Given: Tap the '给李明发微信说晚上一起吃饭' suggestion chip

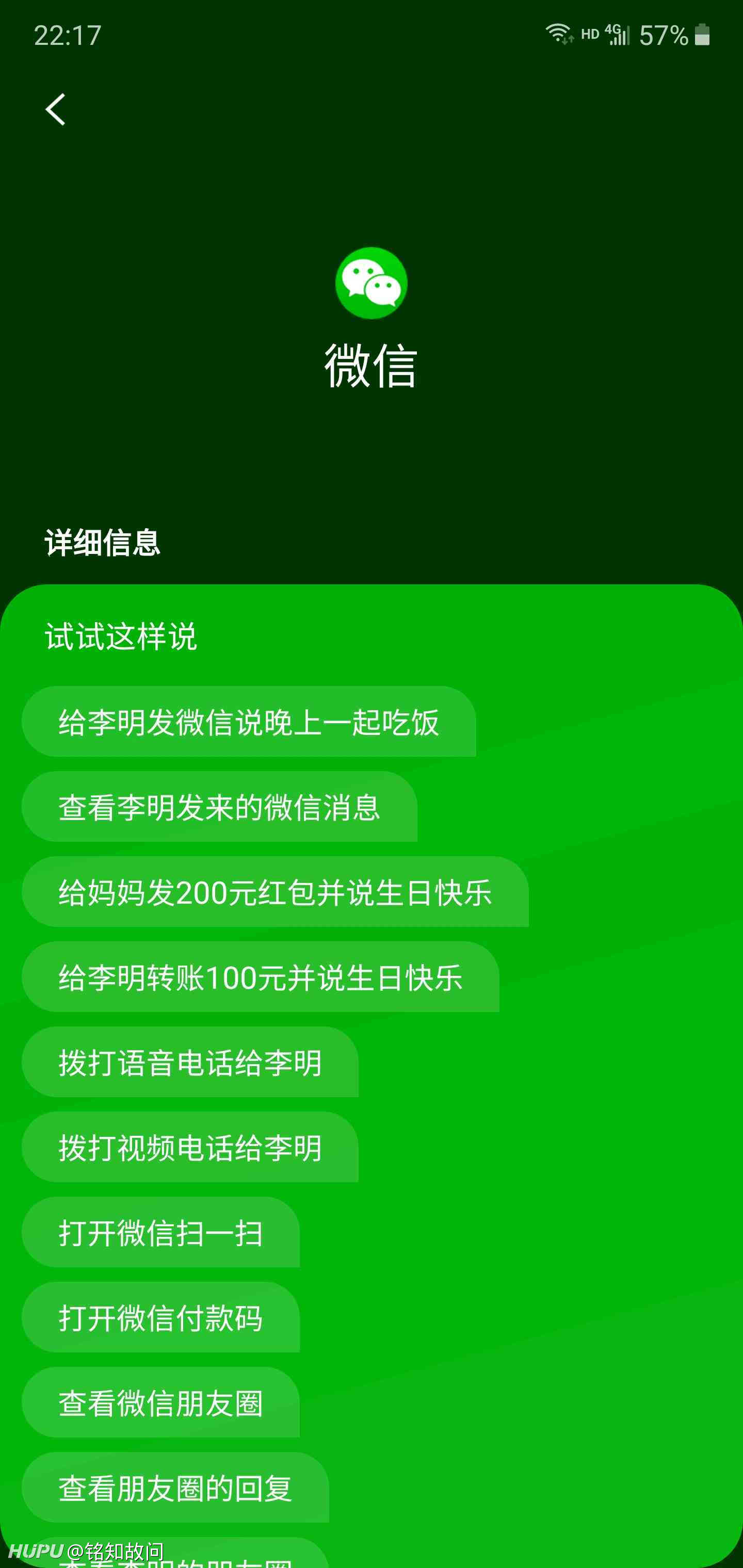Looking at the screenshot, I should (249, 721).
